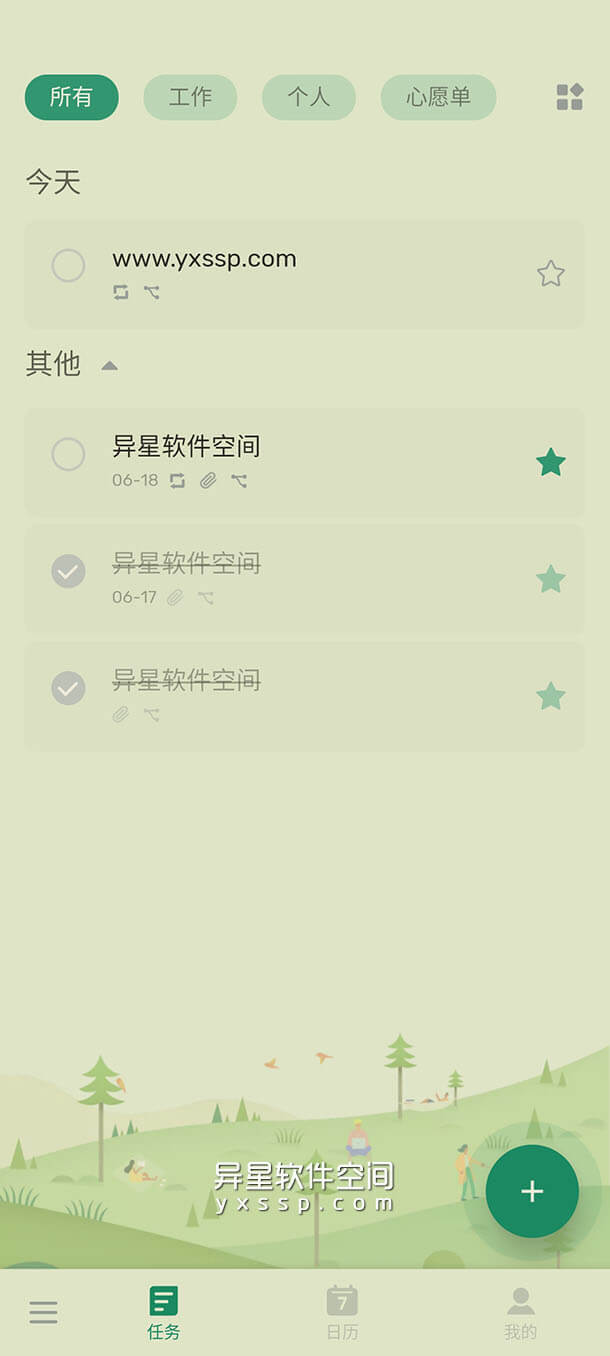Image resolution: width=610 pixels, height=1356 pixels.
Task: Toggle star on the 06-17 completed task
Action: click(x=550, y=579)
